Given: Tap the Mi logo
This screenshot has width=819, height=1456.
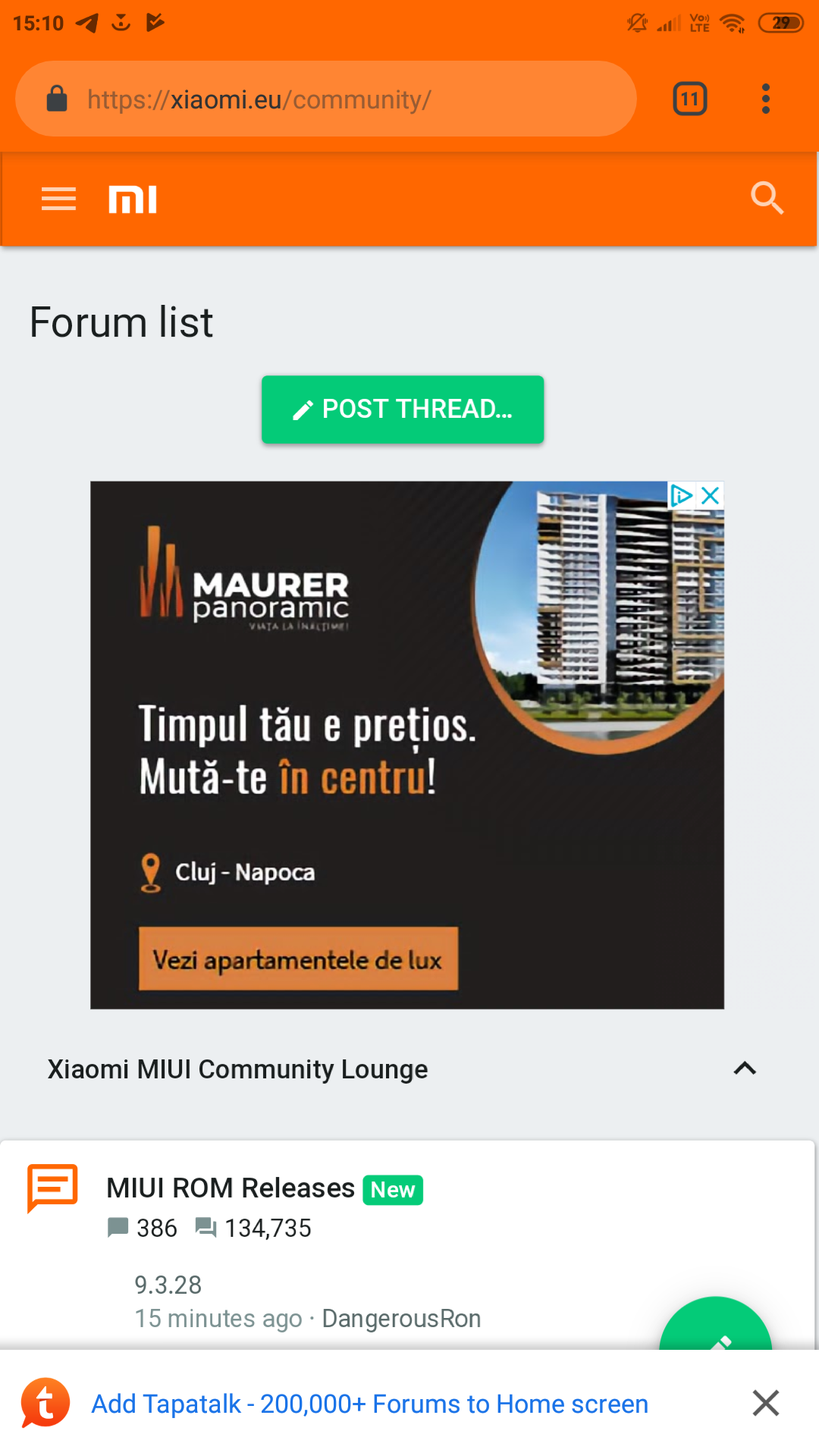Looking at the screenshot, I should pyautogui.click(x=133, y=199).
